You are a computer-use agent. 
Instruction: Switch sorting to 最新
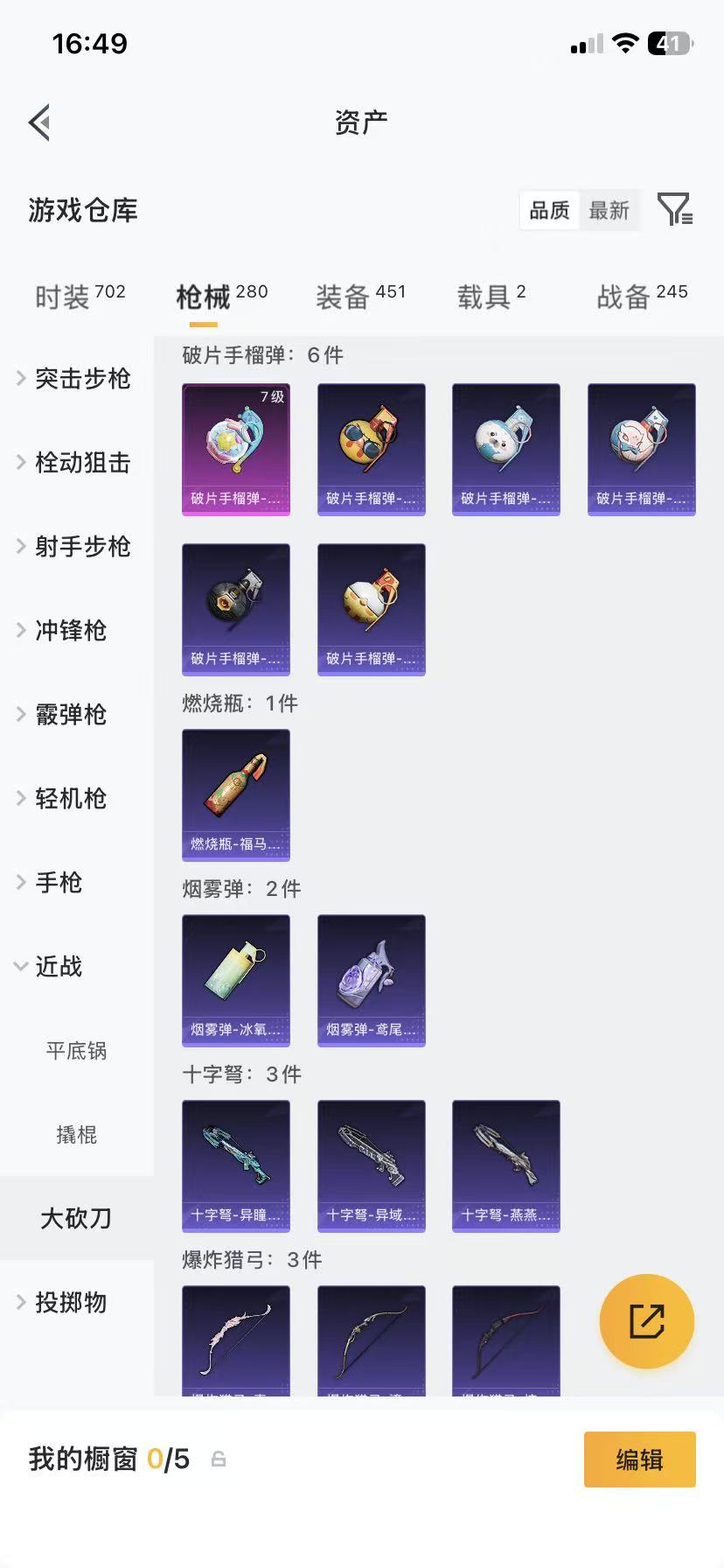click(609, 210)
